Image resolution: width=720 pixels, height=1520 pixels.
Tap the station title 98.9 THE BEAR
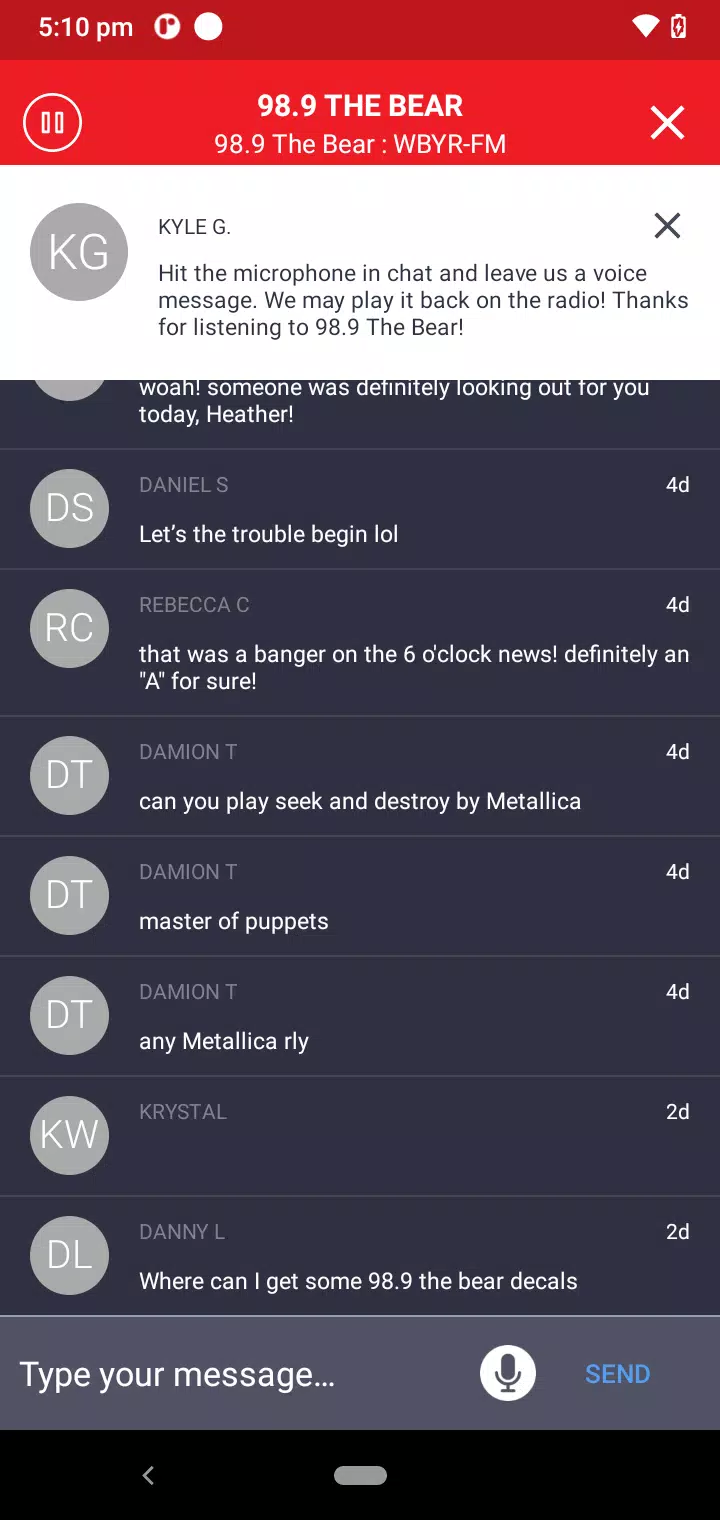click(360, 105)
